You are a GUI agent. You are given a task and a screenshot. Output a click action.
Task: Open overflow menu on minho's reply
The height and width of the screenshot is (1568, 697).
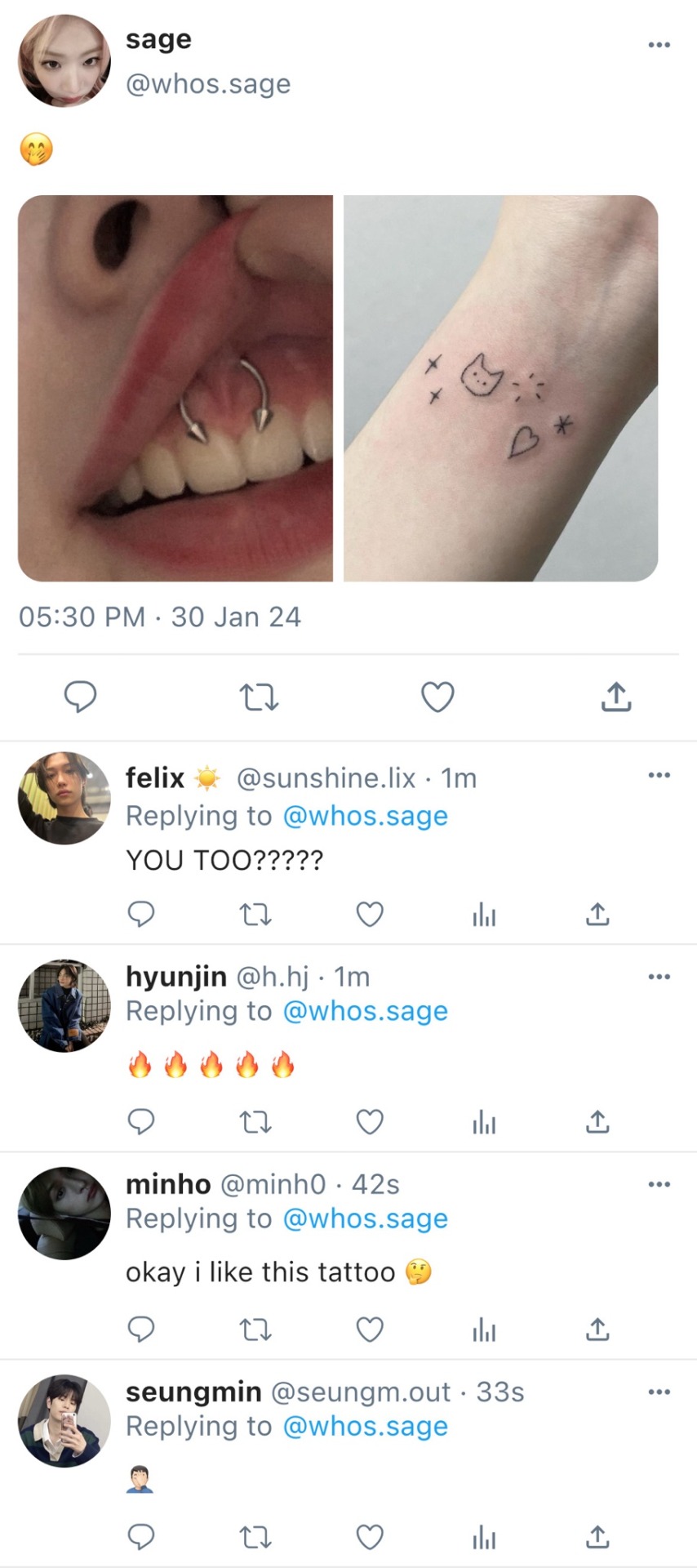[x=659, y=1184]
